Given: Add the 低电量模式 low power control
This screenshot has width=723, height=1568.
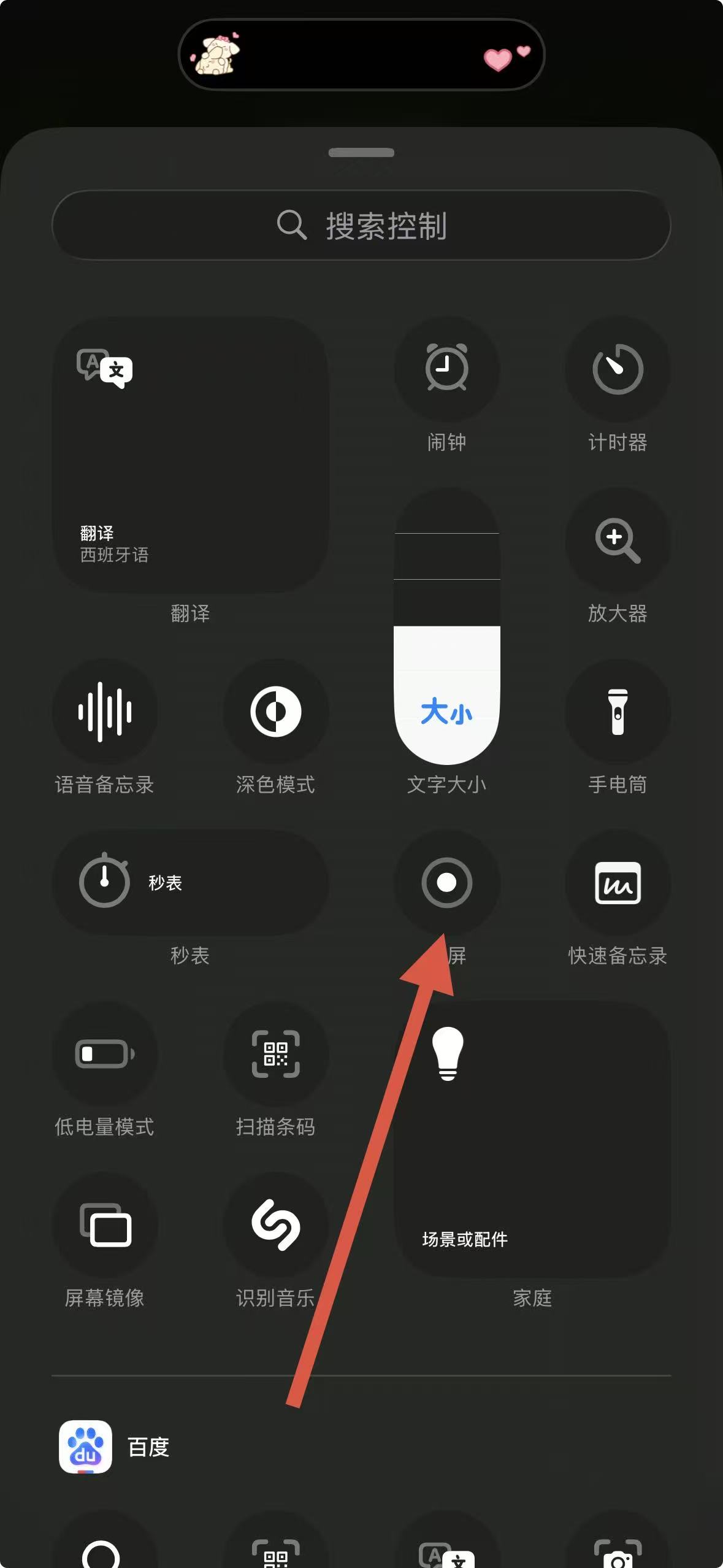Looking at the screenshot, I should [x=104, y=1054].
